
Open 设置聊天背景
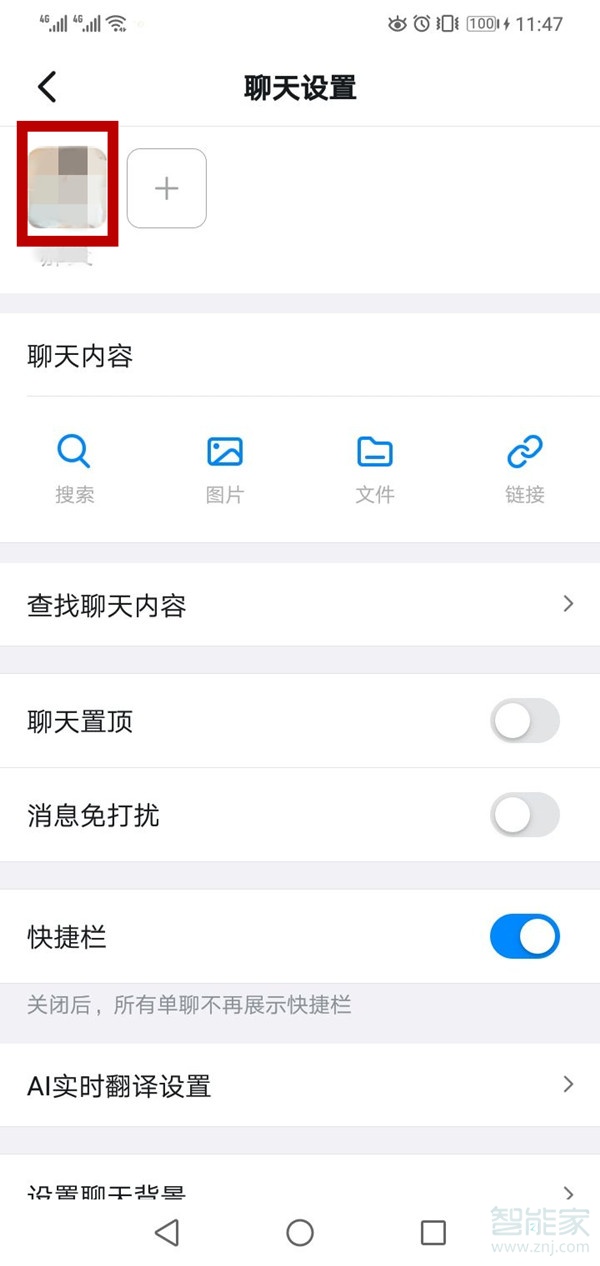click(300, 1190)
